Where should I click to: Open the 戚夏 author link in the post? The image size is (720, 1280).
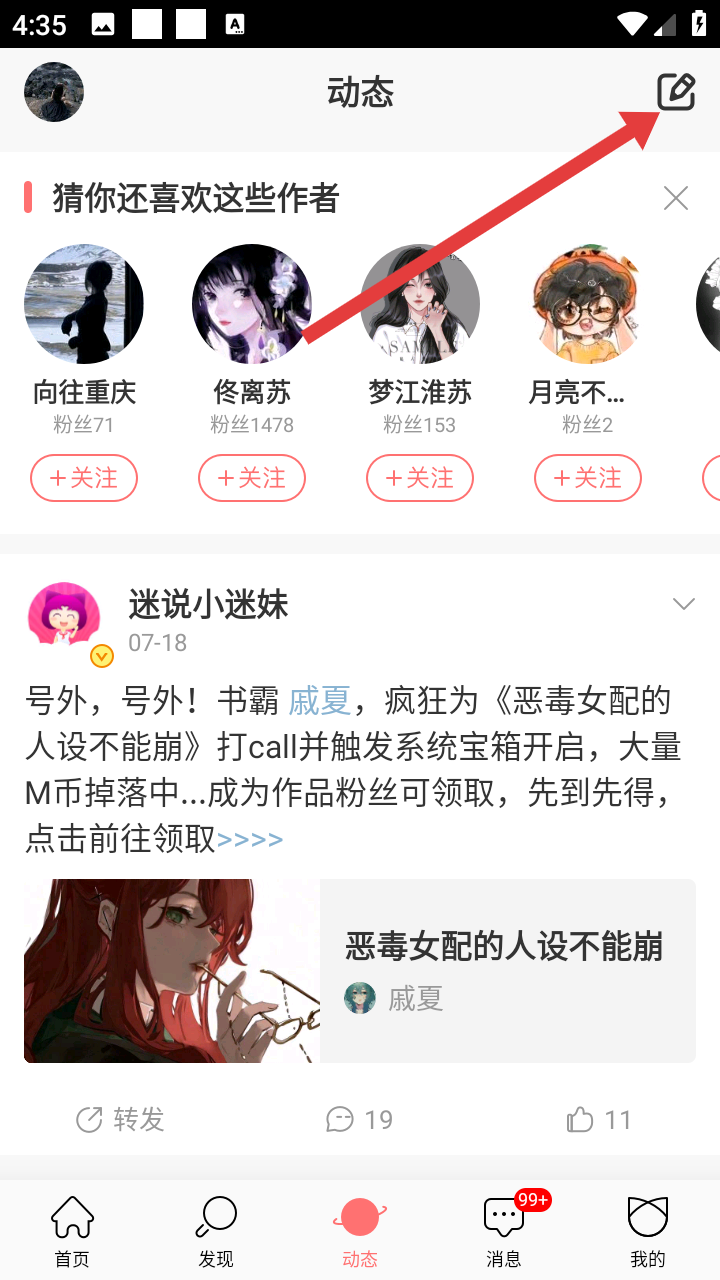(x=320, y=701)
